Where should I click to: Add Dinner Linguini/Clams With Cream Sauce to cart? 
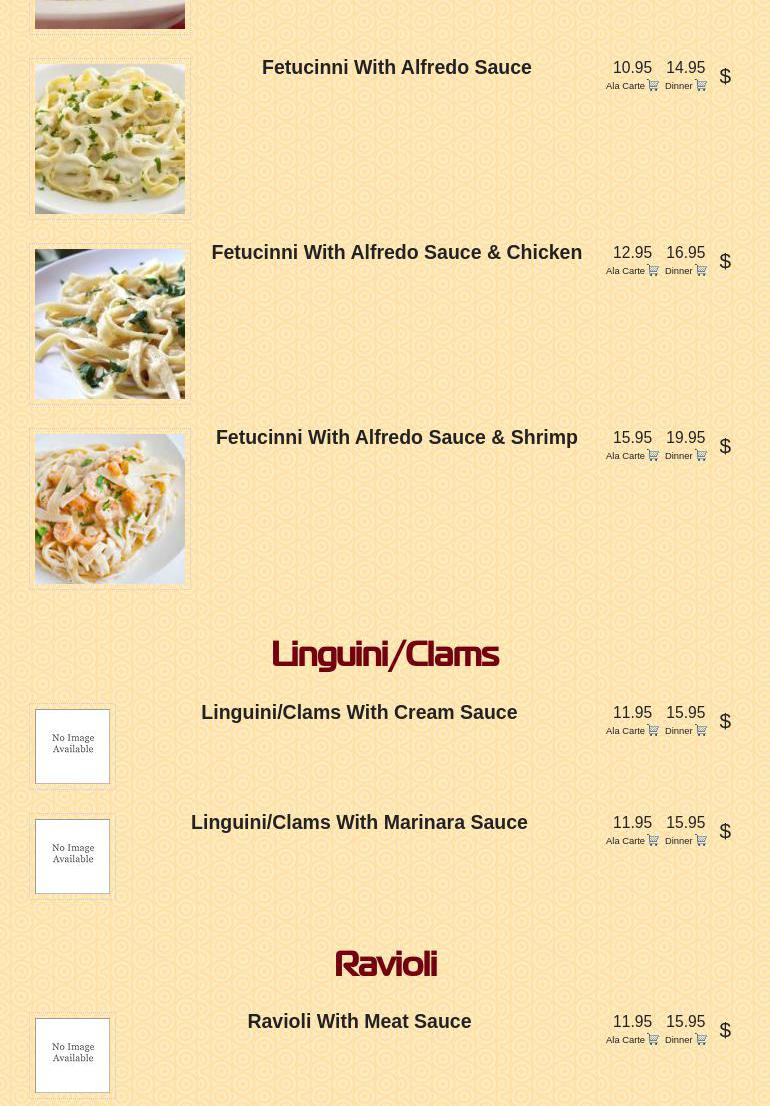pos(701,731)
